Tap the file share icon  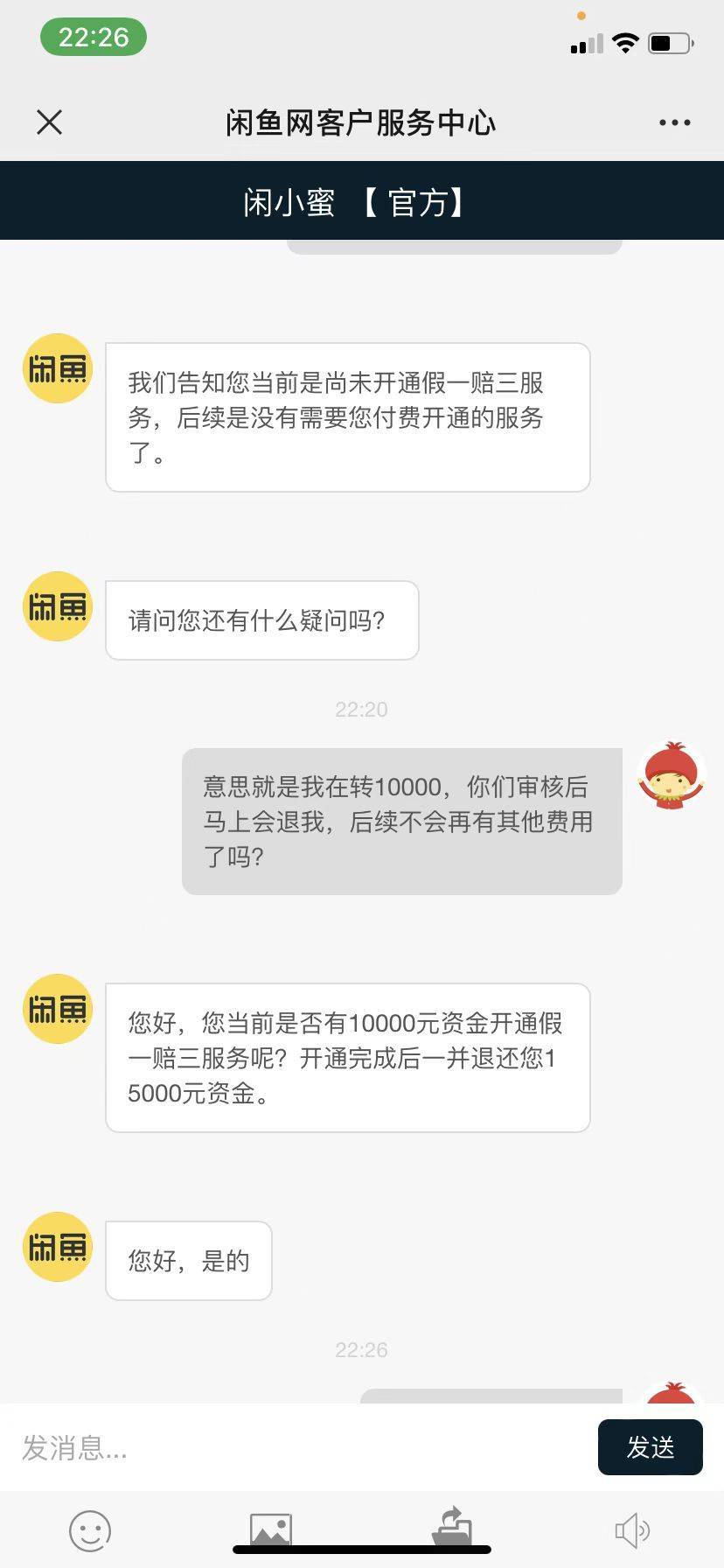click(452, 1527)
